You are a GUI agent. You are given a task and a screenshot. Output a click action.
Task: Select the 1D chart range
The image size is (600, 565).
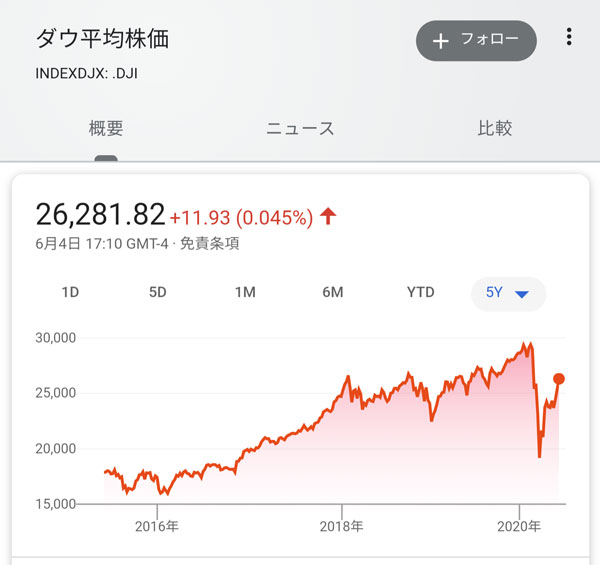pyautogui.click(x=70, y=293)
